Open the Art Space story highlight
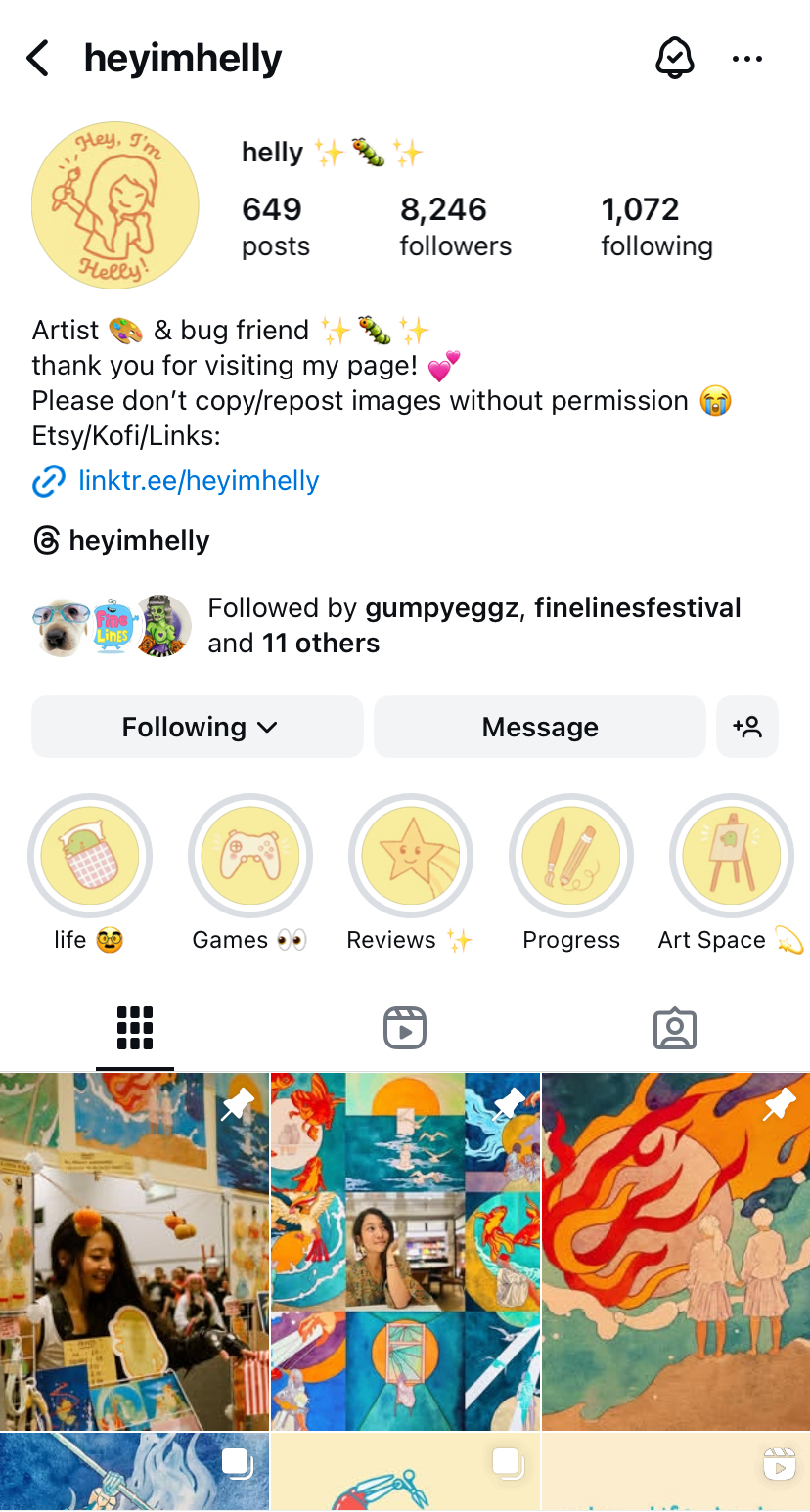This screenshot has width=810, height=1512. tap(731, 856)
